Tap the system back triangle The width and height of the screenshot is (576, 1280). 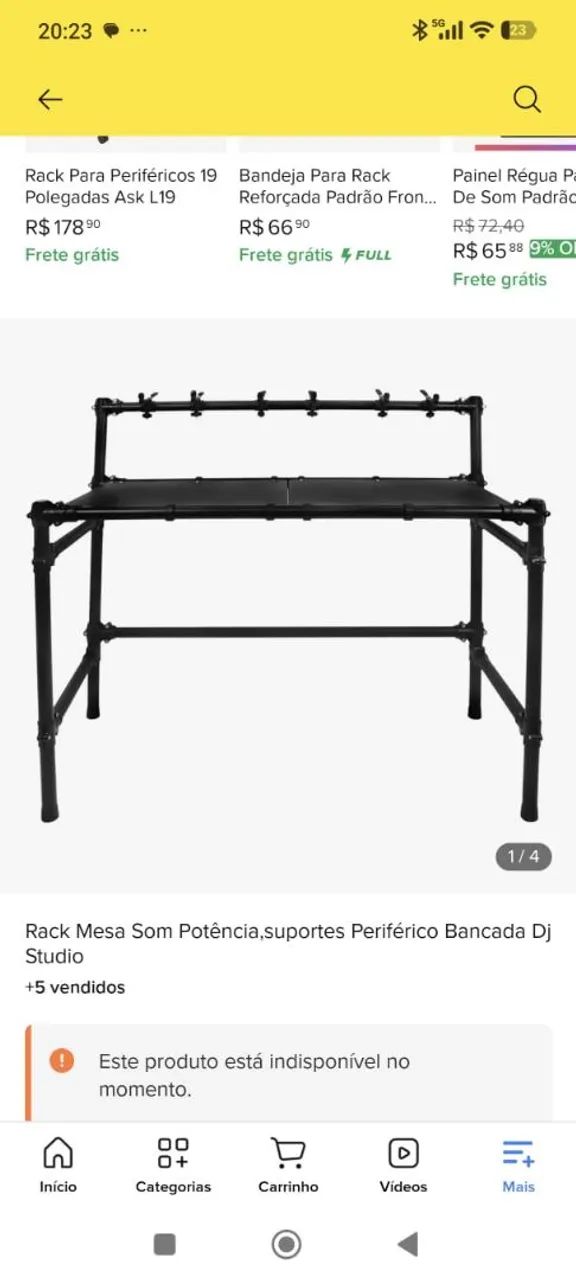pos(407,1244)
